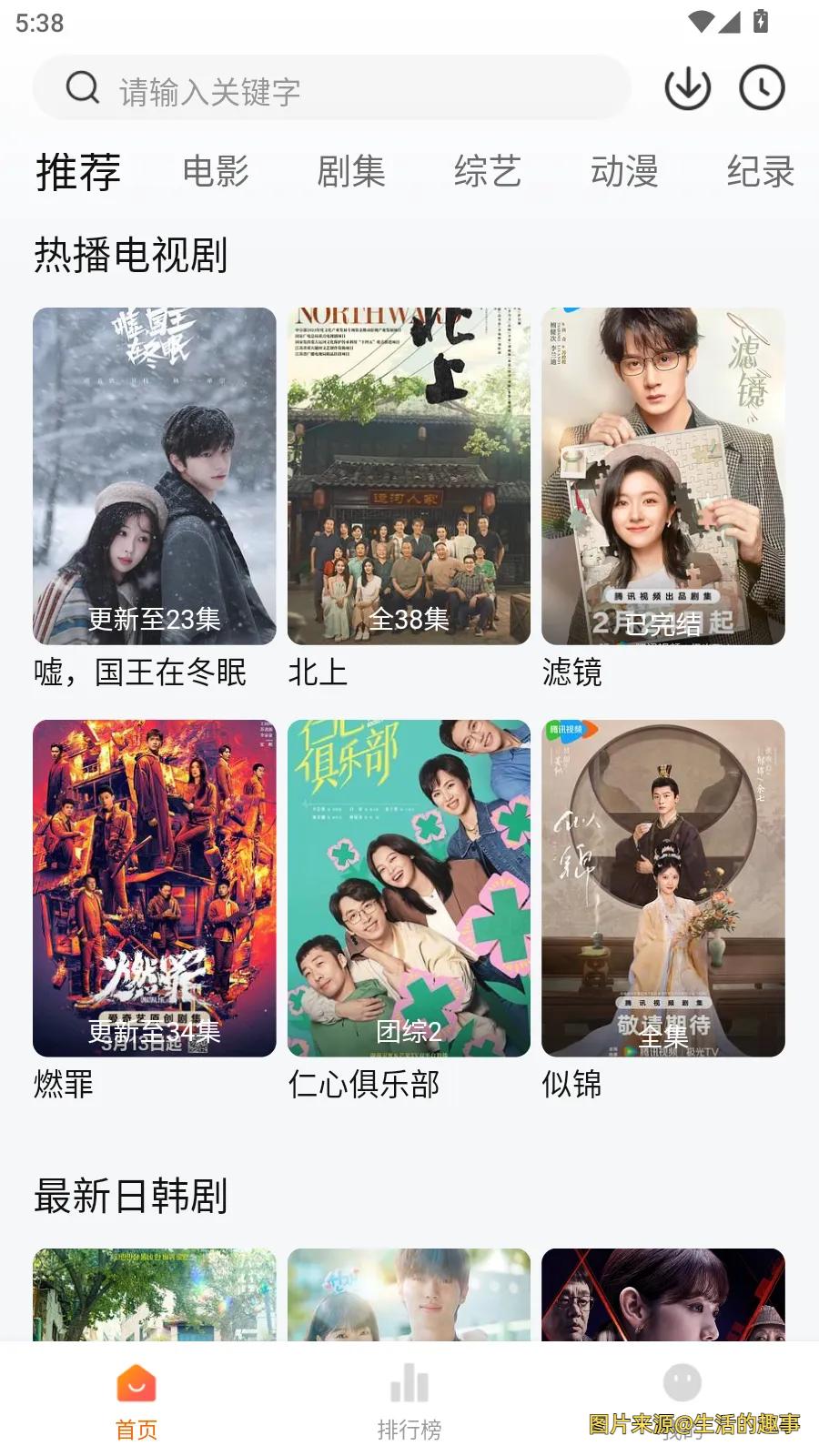Switch to the 排行榜 bottom tab
This screenshot has width=819, height=1456.
click(409, 1401)
